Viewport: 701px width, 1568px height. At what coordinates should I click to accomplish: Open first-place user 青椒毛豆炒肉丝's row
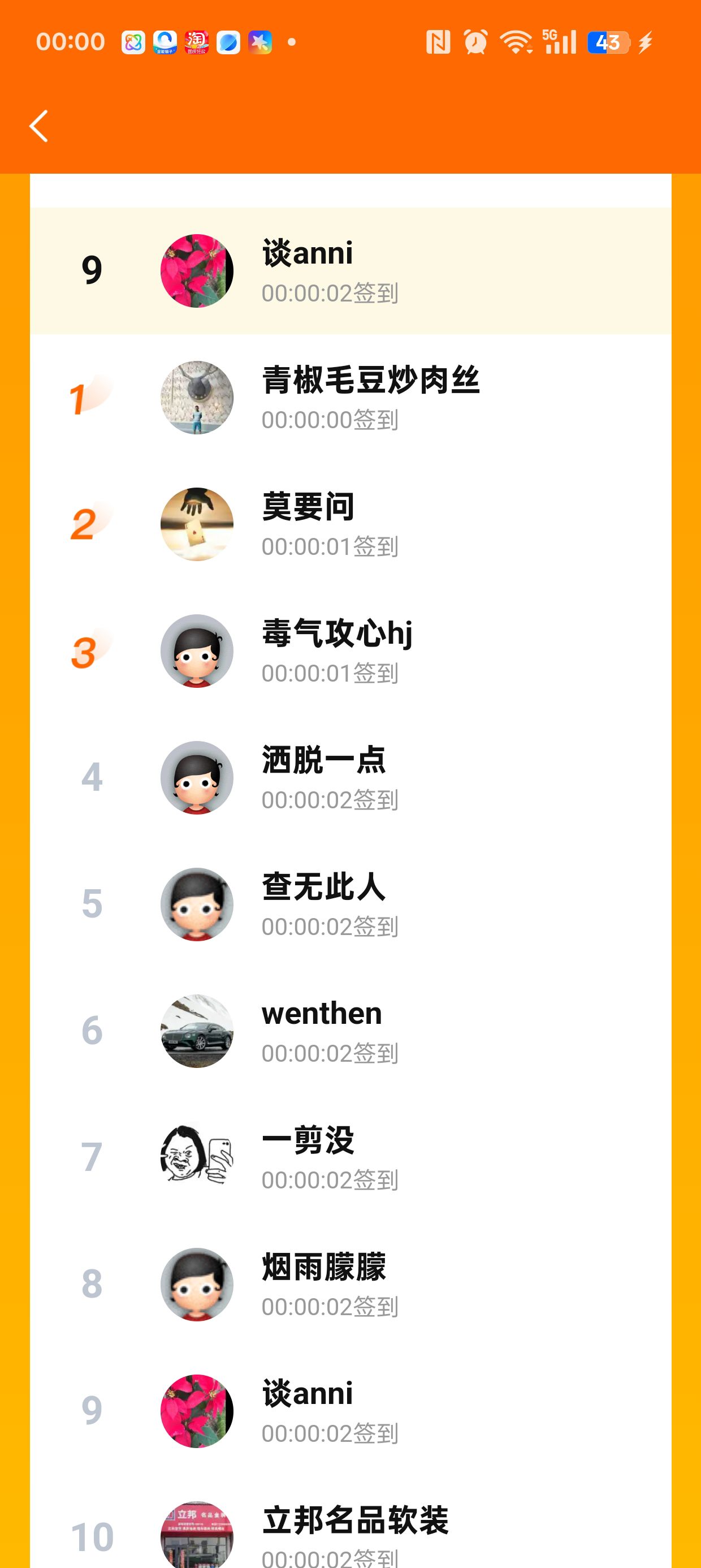point(350,398)
